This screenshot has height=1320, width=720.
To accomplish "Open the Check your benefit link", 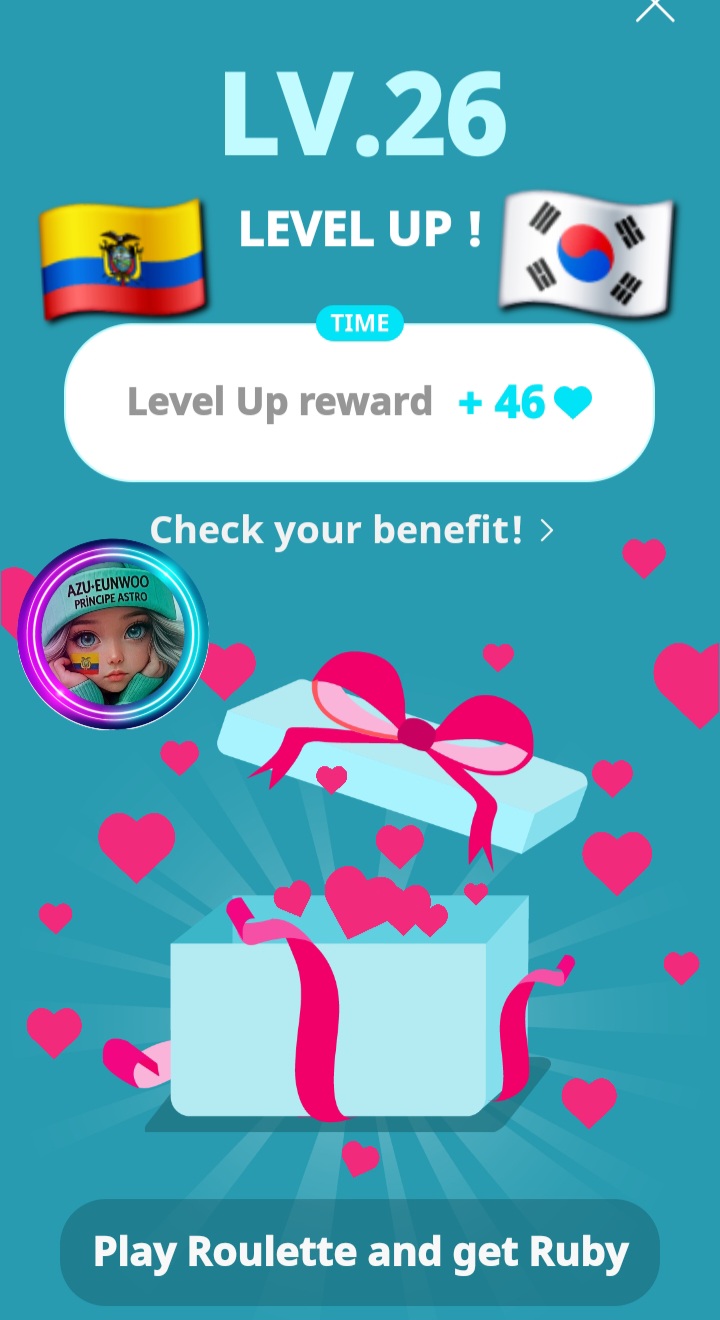I will point(351,530).
